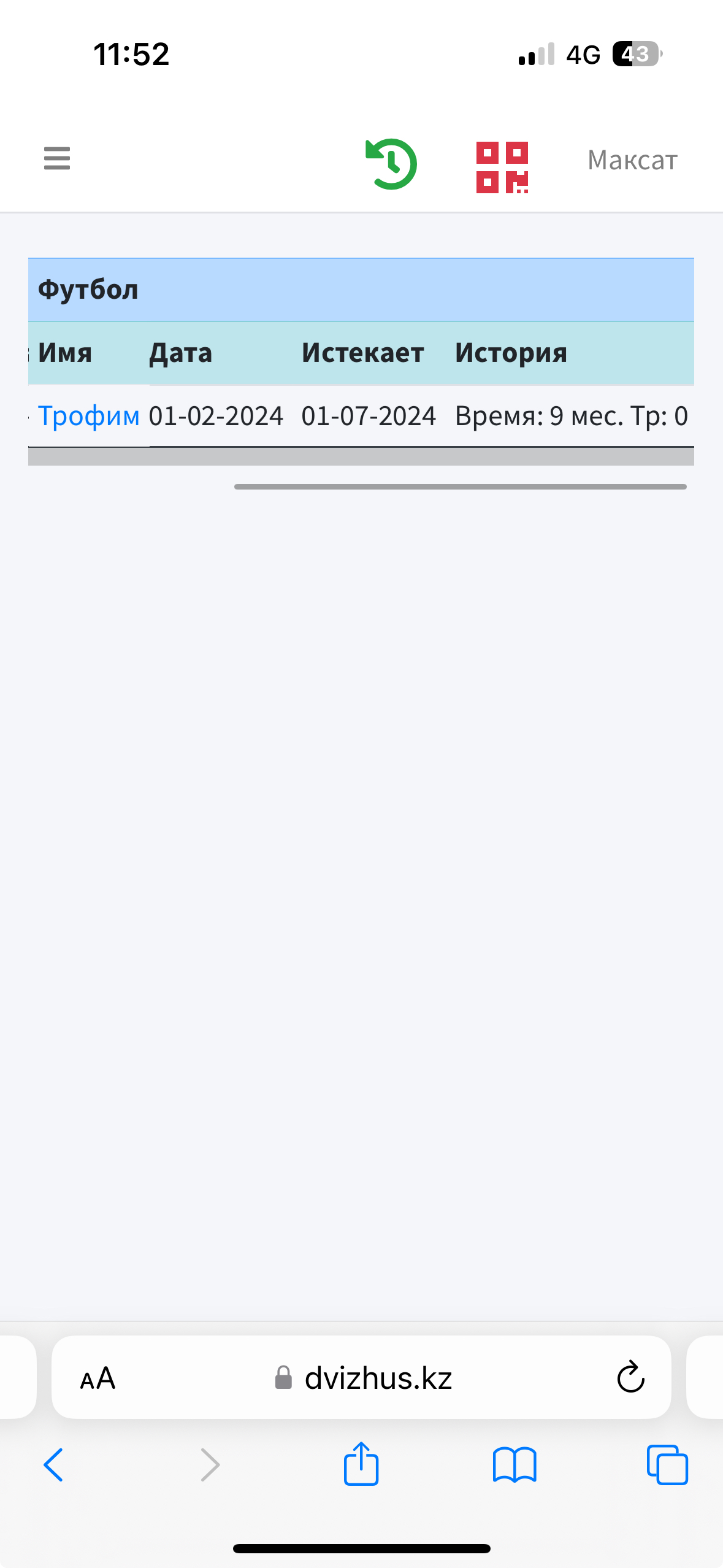Viewport: 723px width, 1568px height.
Task: Go back to the previous page
Action: (x=53, y=1465)
